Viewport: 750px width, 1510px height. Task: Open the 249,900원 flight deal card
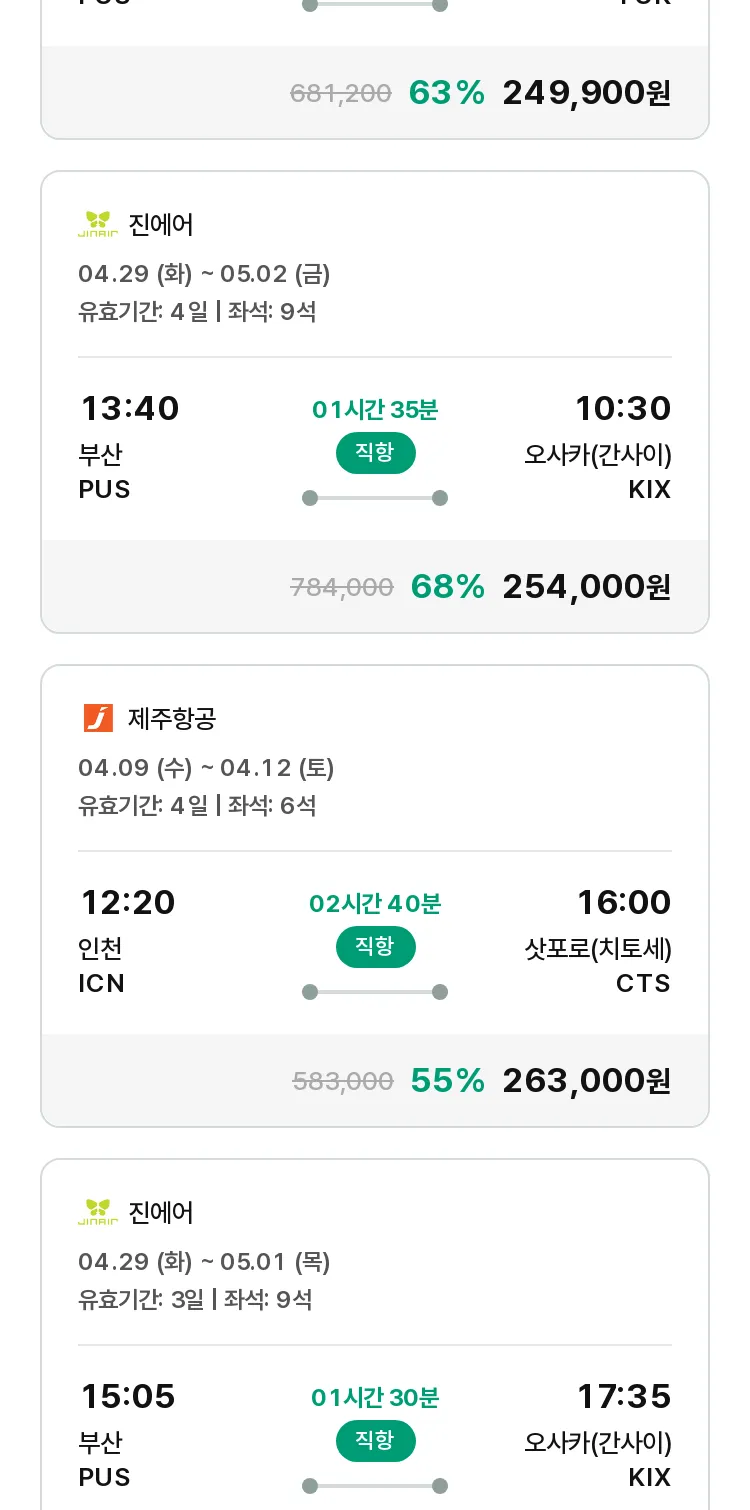point(375,68)
